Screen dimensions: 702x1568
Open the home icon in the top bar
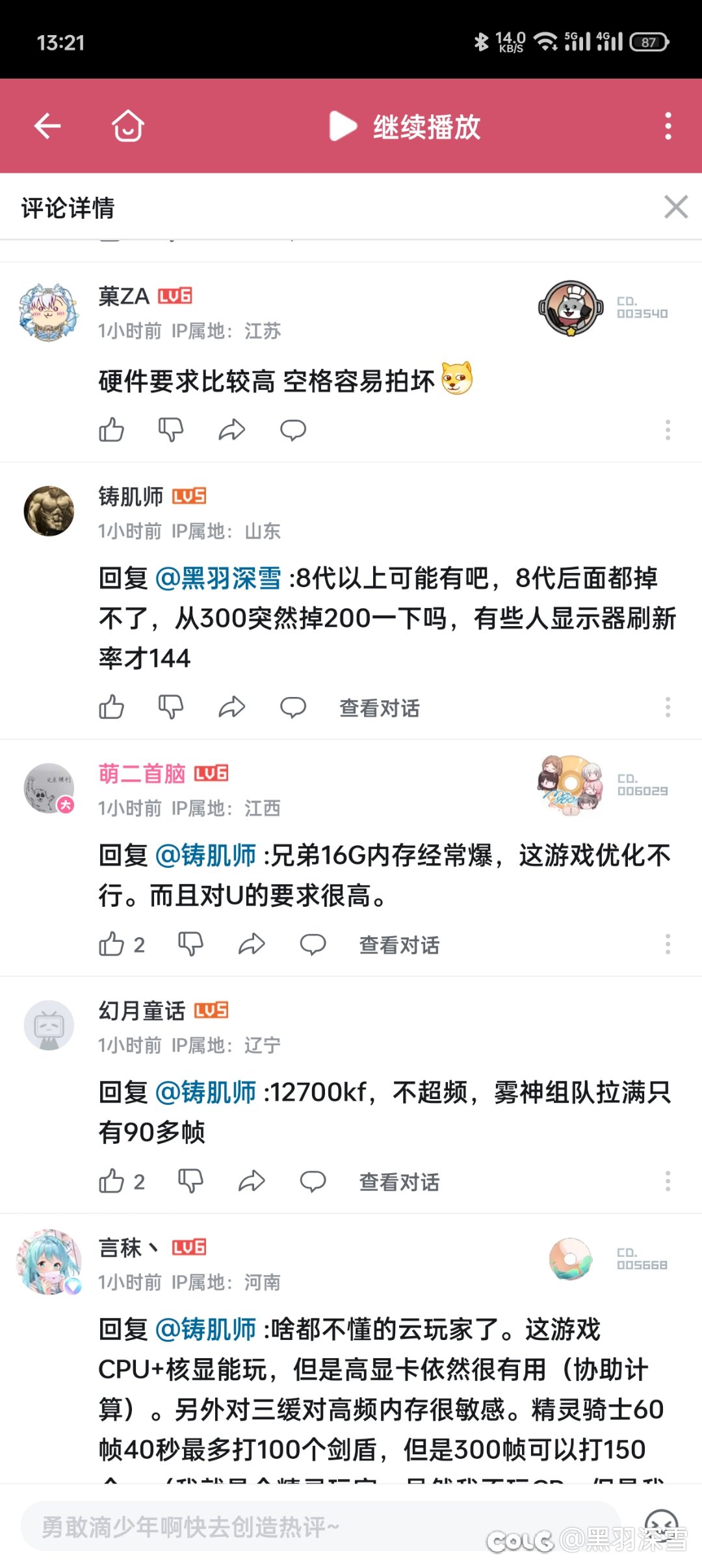[x=127, y=125]
